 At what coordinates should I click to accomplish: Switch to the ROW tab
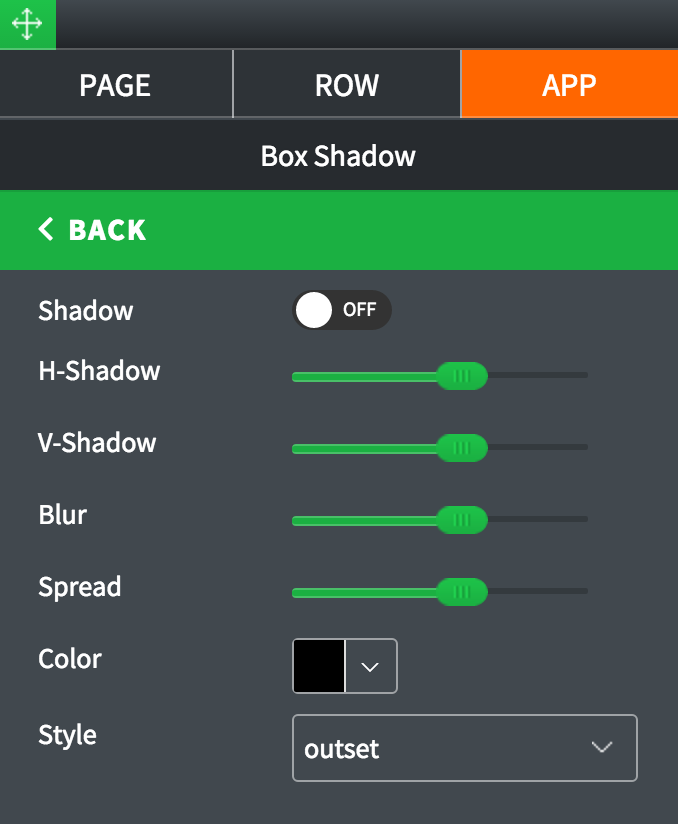[347, 85]
